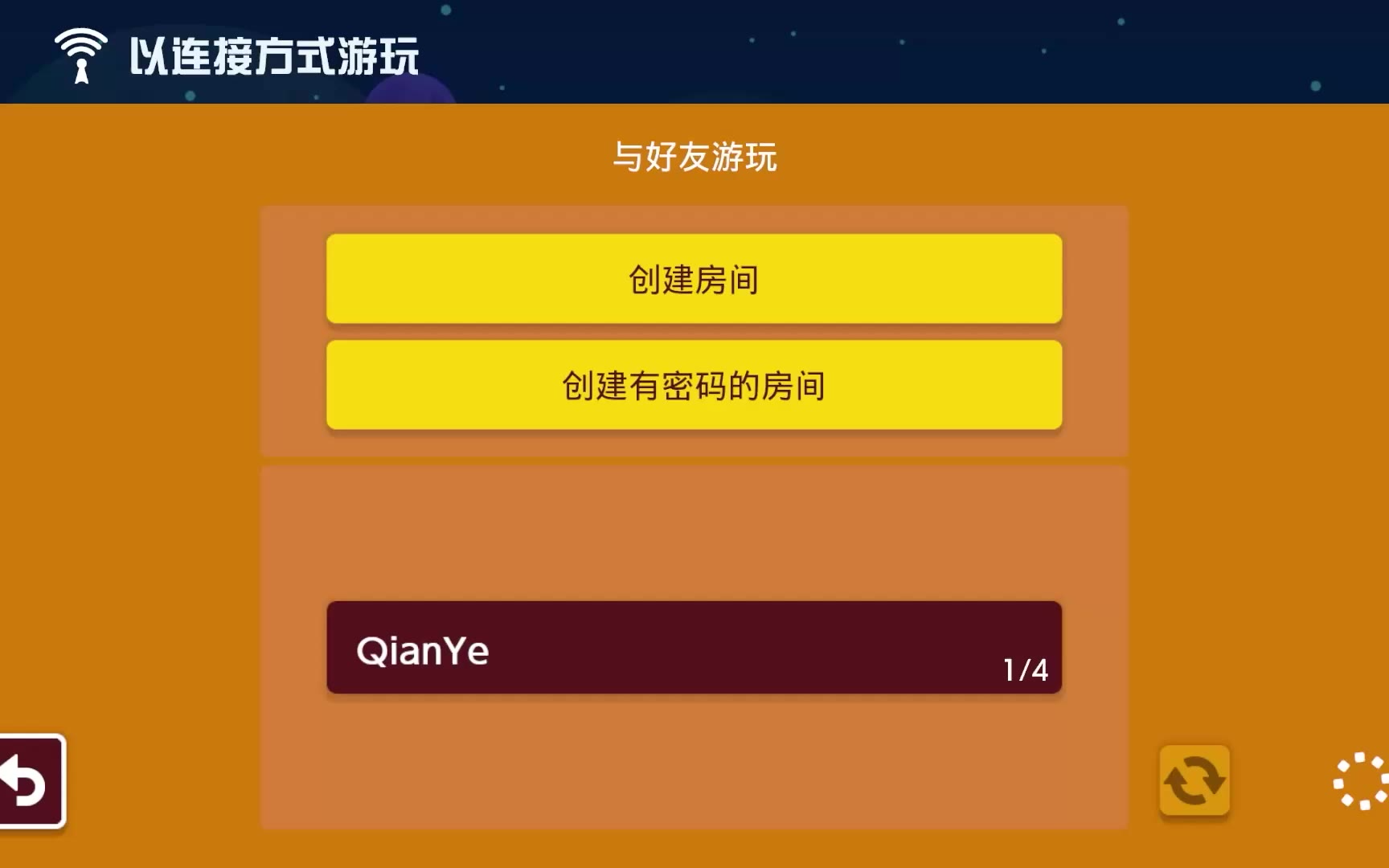Image resolution: width=1389 pixels, height=868 pixels.
Task: Join QianYe's room
Action: tap(694, 648)
